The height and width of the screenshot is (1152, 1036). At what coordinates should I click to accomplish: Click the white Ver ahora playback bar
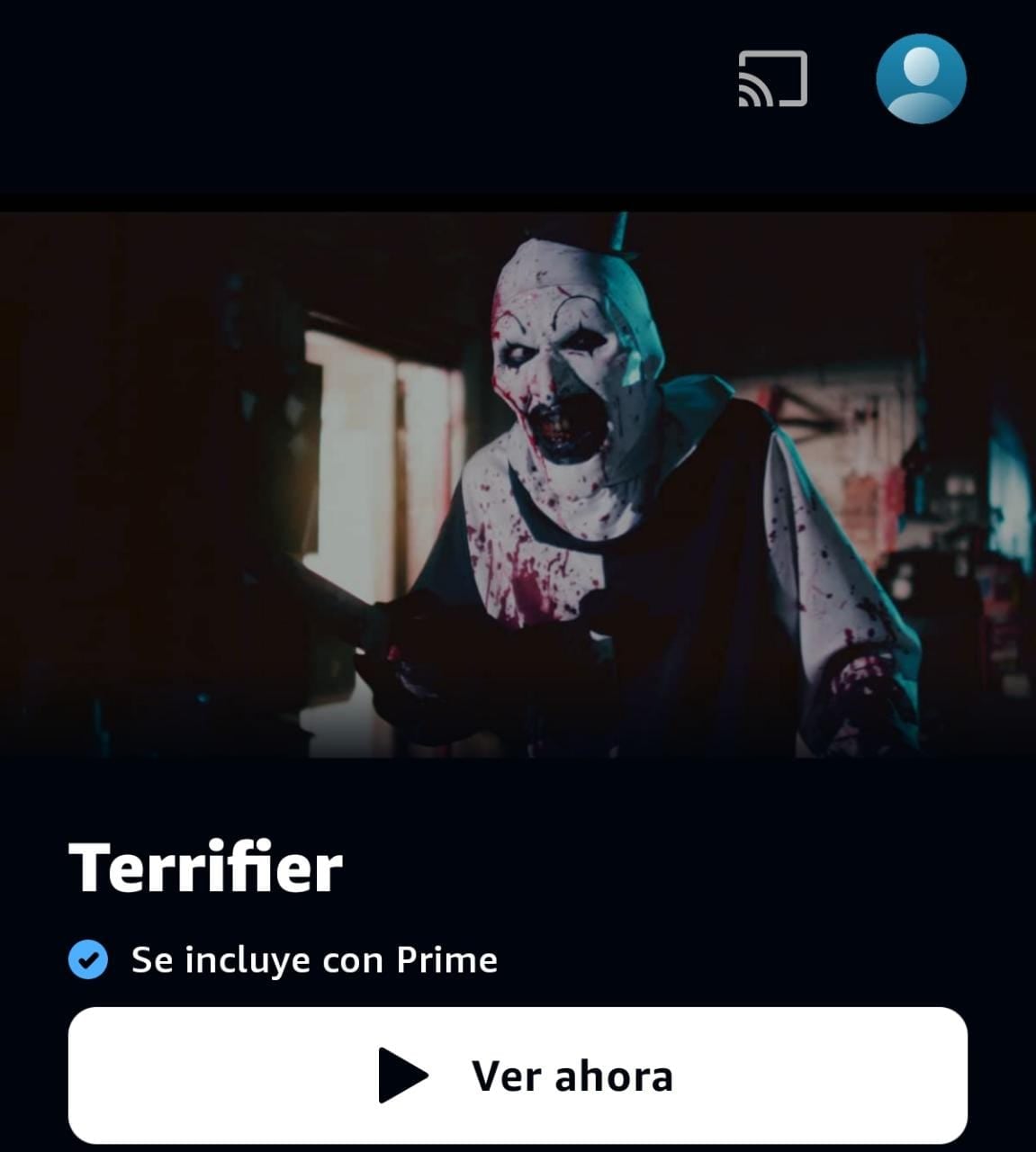point(518,1073)
